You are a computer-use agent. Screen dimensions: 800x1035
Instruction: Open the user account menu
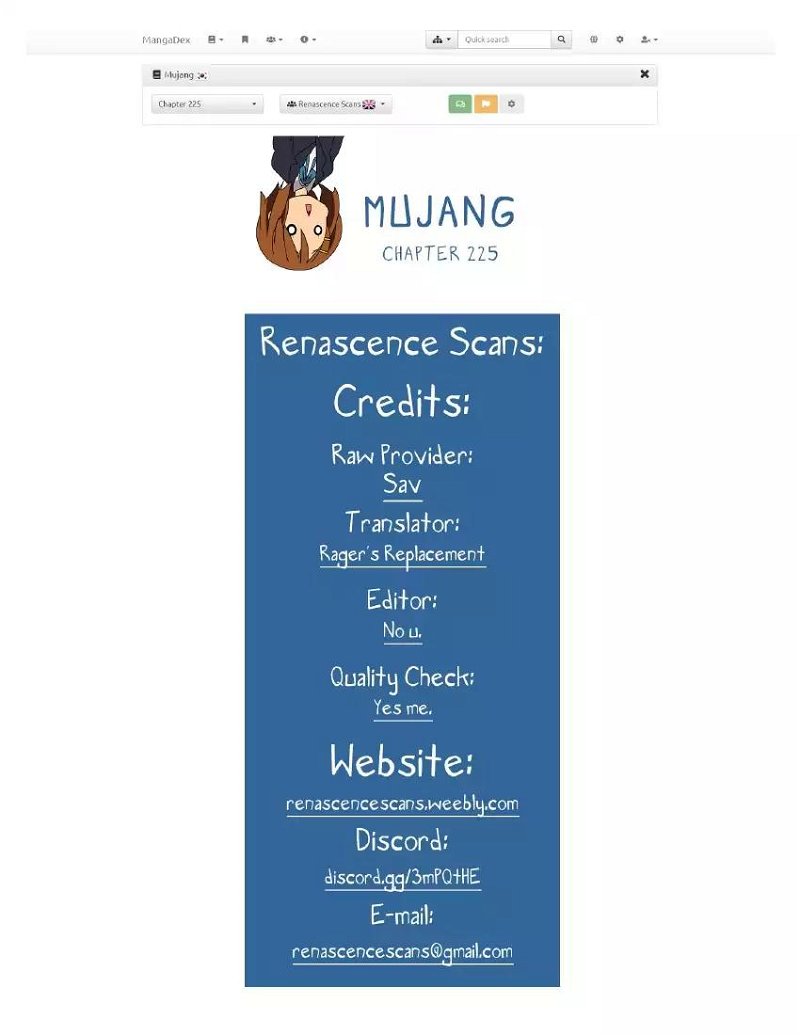(649, 40)
